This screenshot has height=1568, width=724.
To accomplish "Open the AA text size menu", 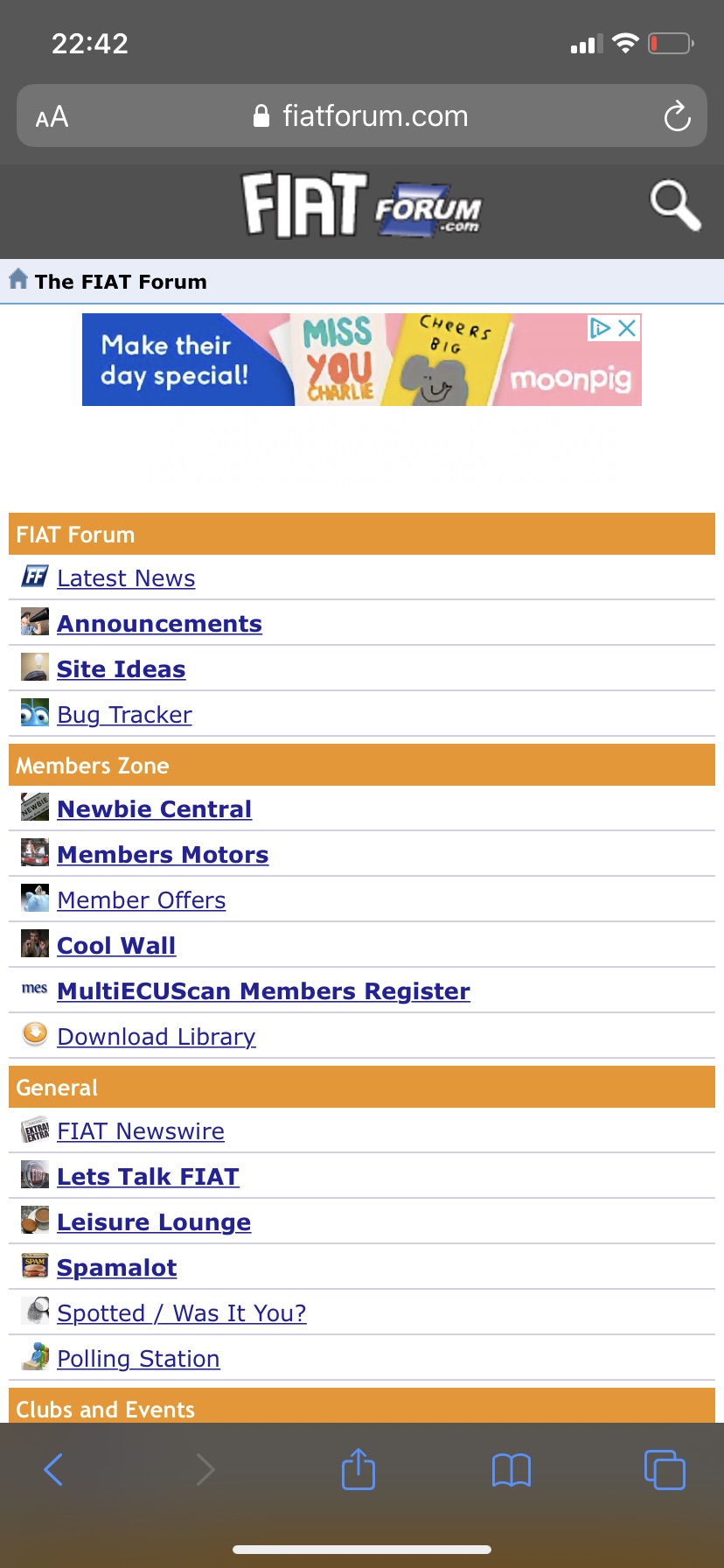I will click(x=52, y=116).
